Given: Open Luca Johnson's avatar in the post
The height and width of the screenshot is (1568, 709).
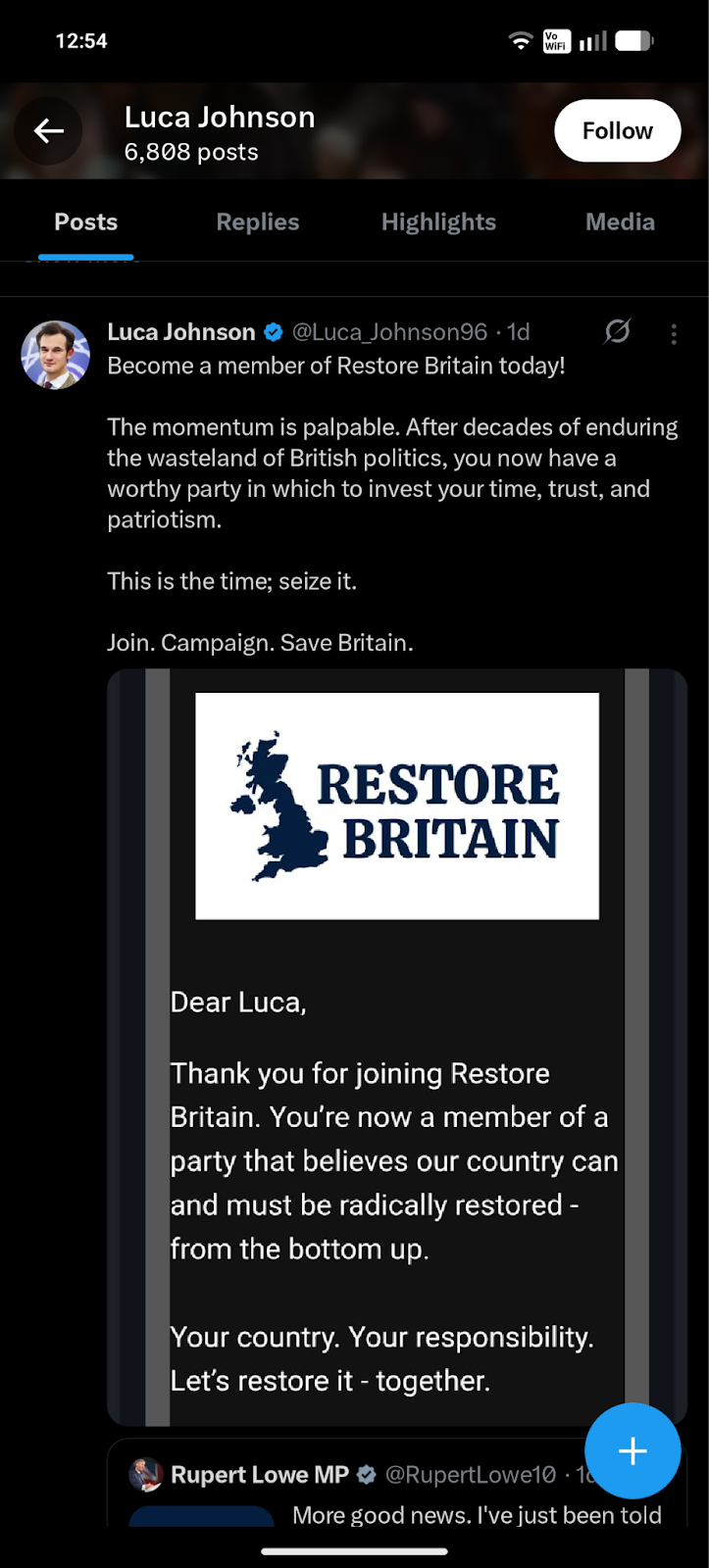Looking at the screenshot, I should (x=56, y=355).
